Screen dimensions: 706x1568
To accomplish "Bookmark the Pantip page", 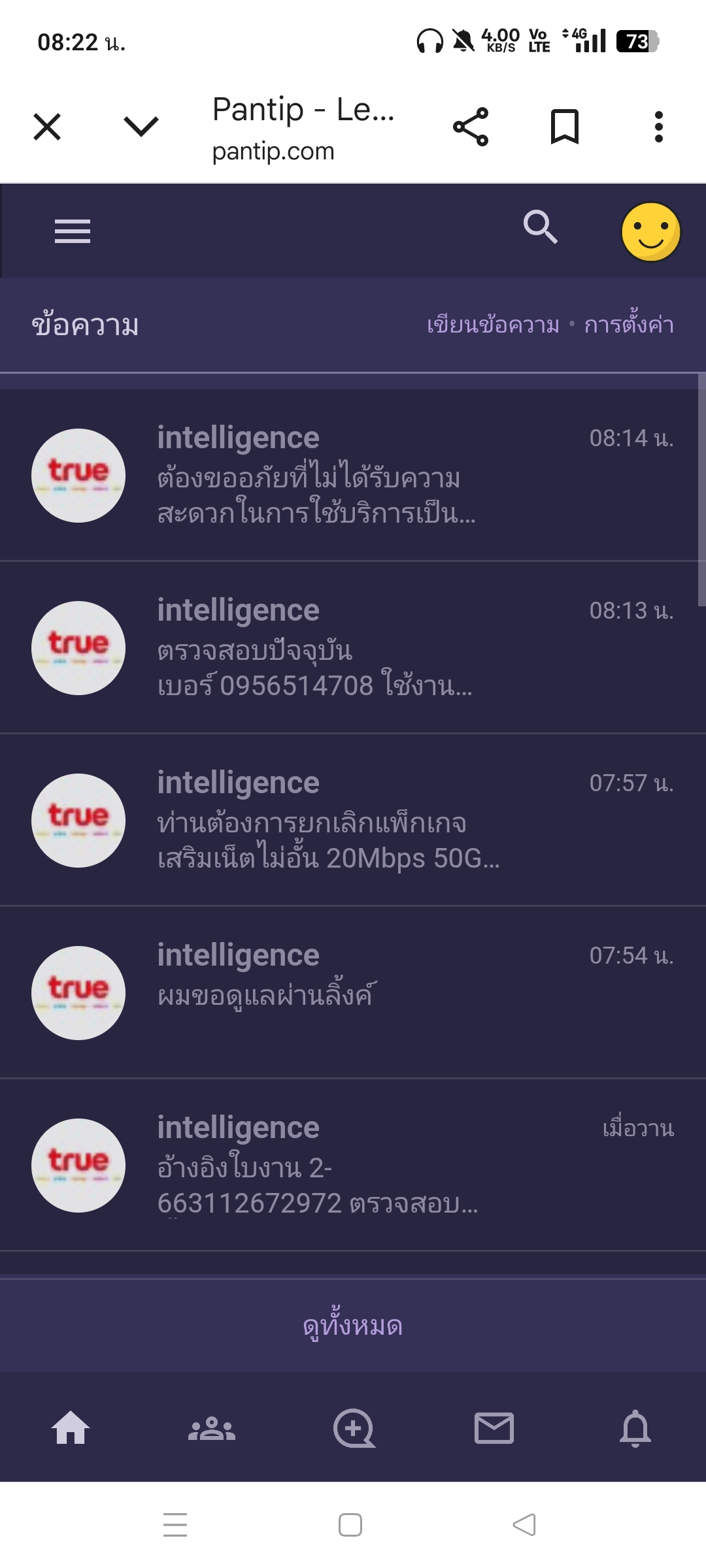I will [x=565, y=127].
